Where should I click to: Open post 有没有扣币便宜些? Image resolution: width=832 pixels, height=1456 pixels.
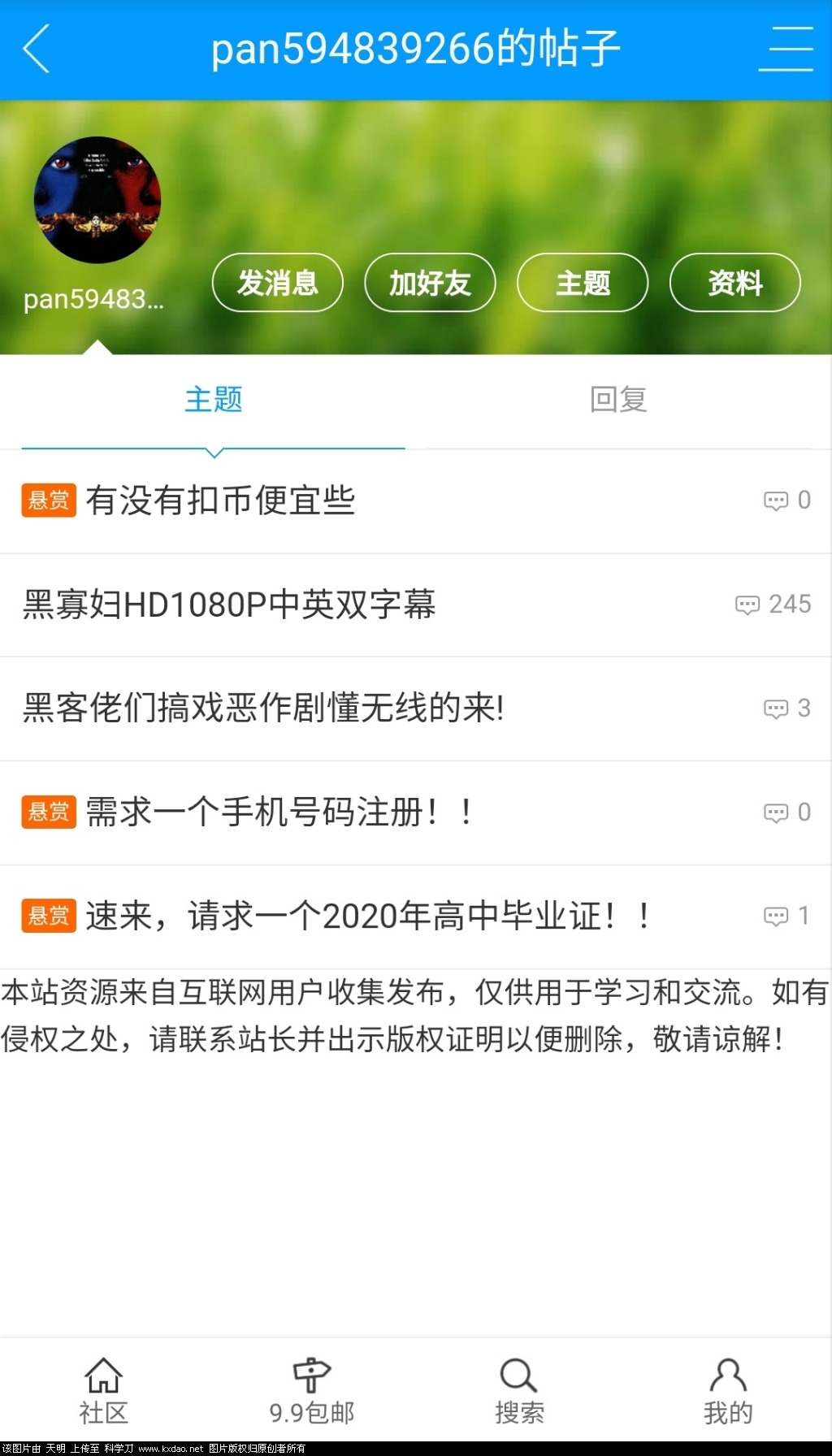tap(220, 500)
